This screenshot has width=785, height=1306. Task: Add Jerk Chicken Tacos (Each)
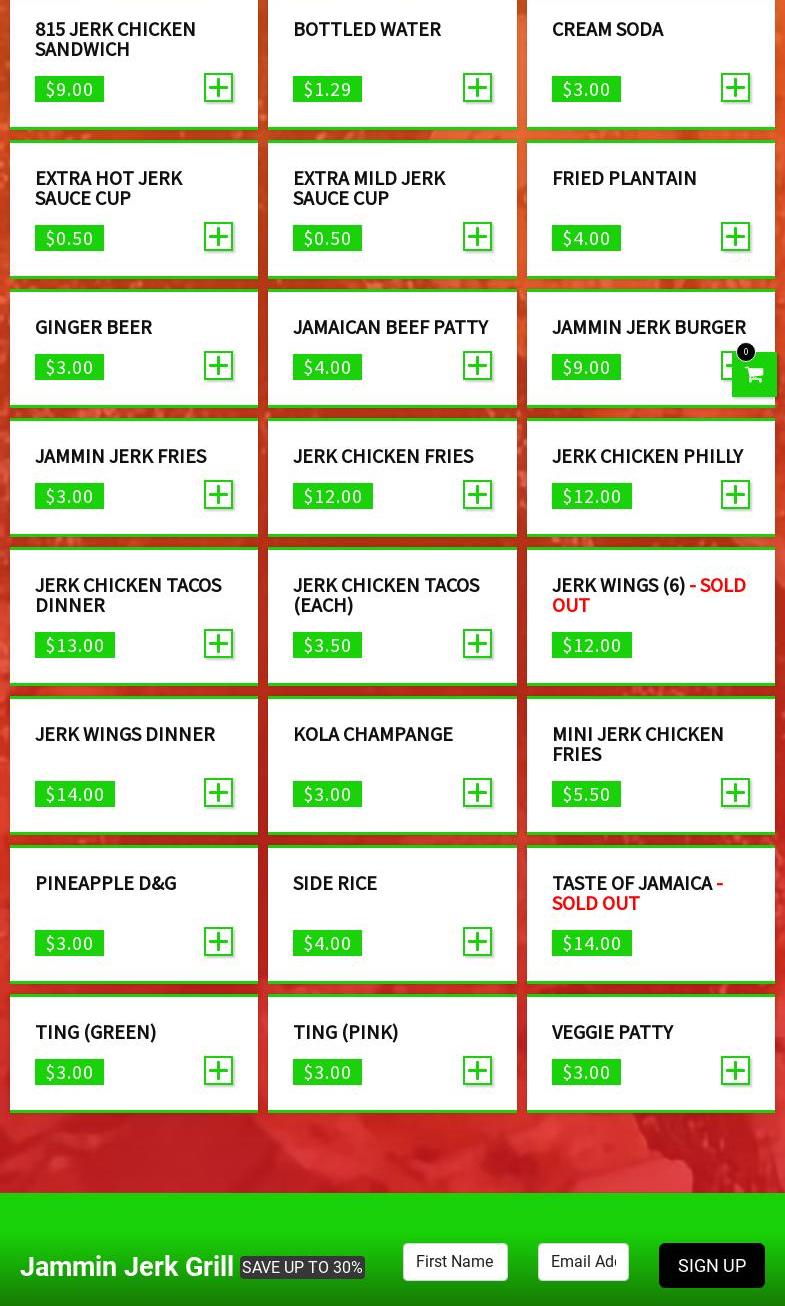pyautogui.click(x=477, y=644)
